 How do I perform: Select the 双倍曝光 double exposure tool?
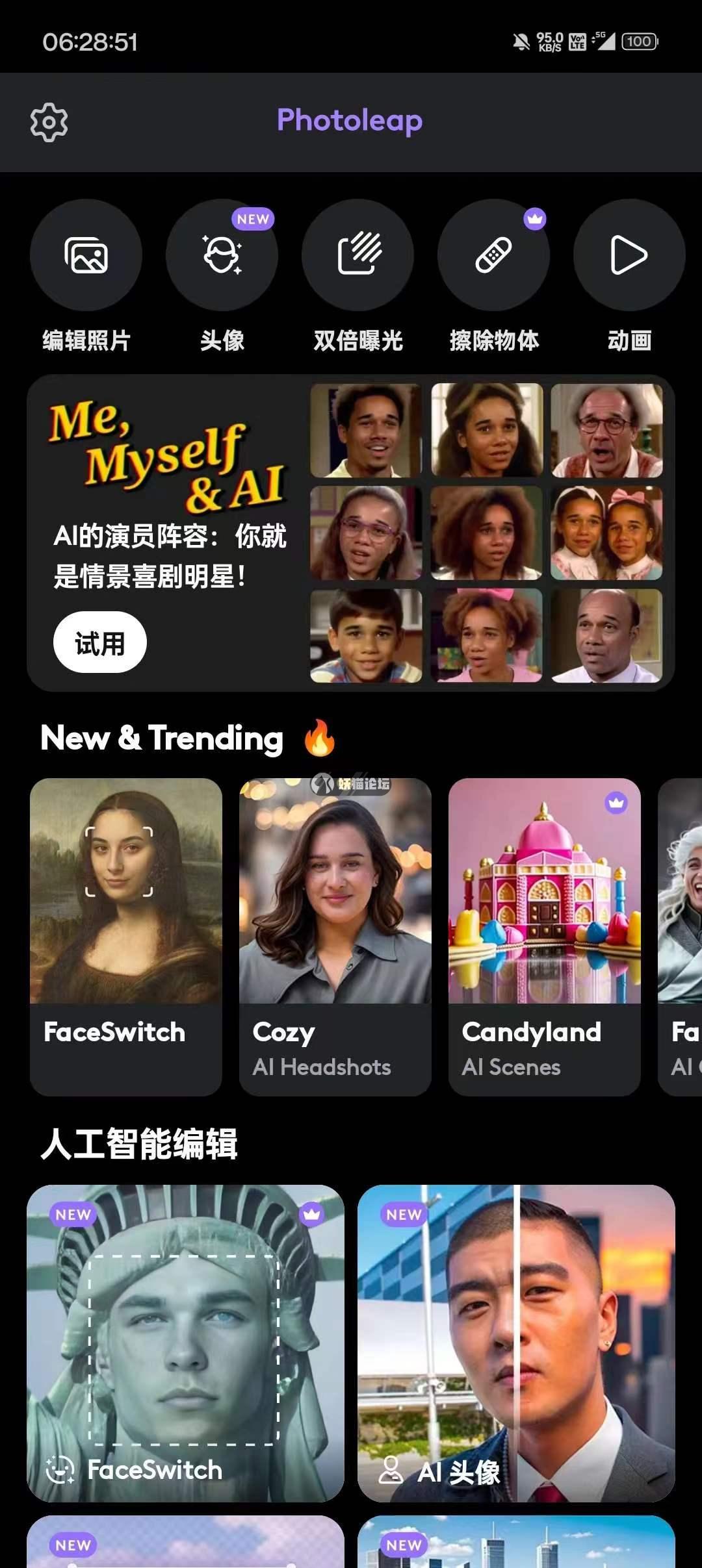358,255
